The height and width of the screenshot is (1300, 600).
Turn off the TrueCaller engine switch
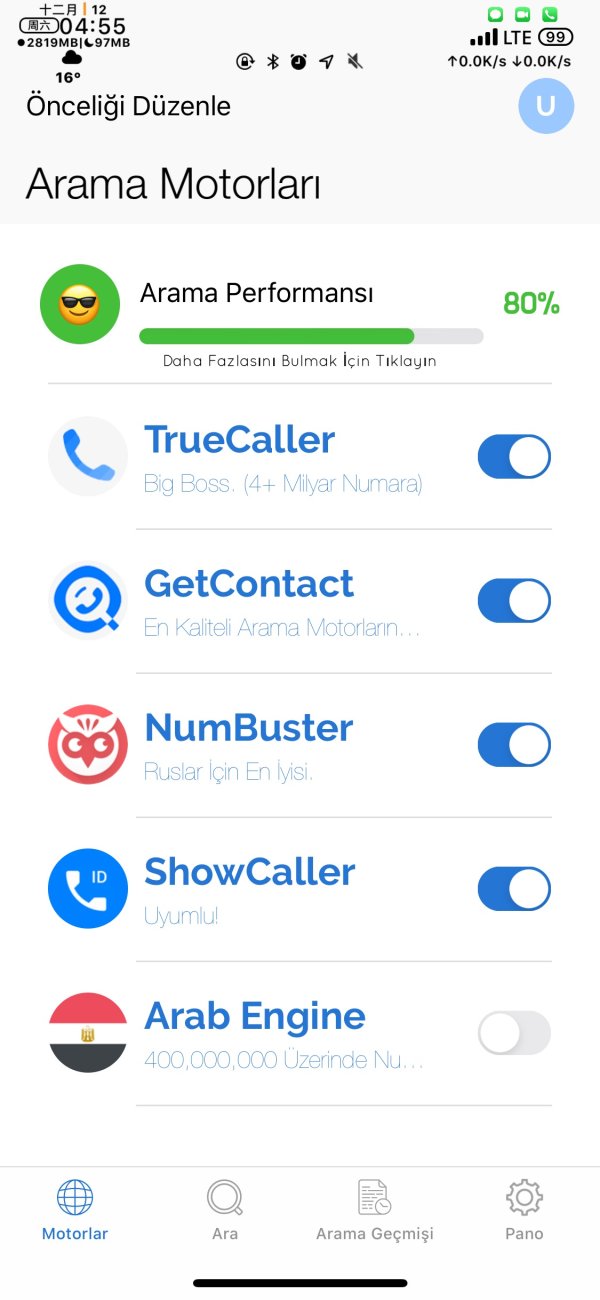[514, 457]
